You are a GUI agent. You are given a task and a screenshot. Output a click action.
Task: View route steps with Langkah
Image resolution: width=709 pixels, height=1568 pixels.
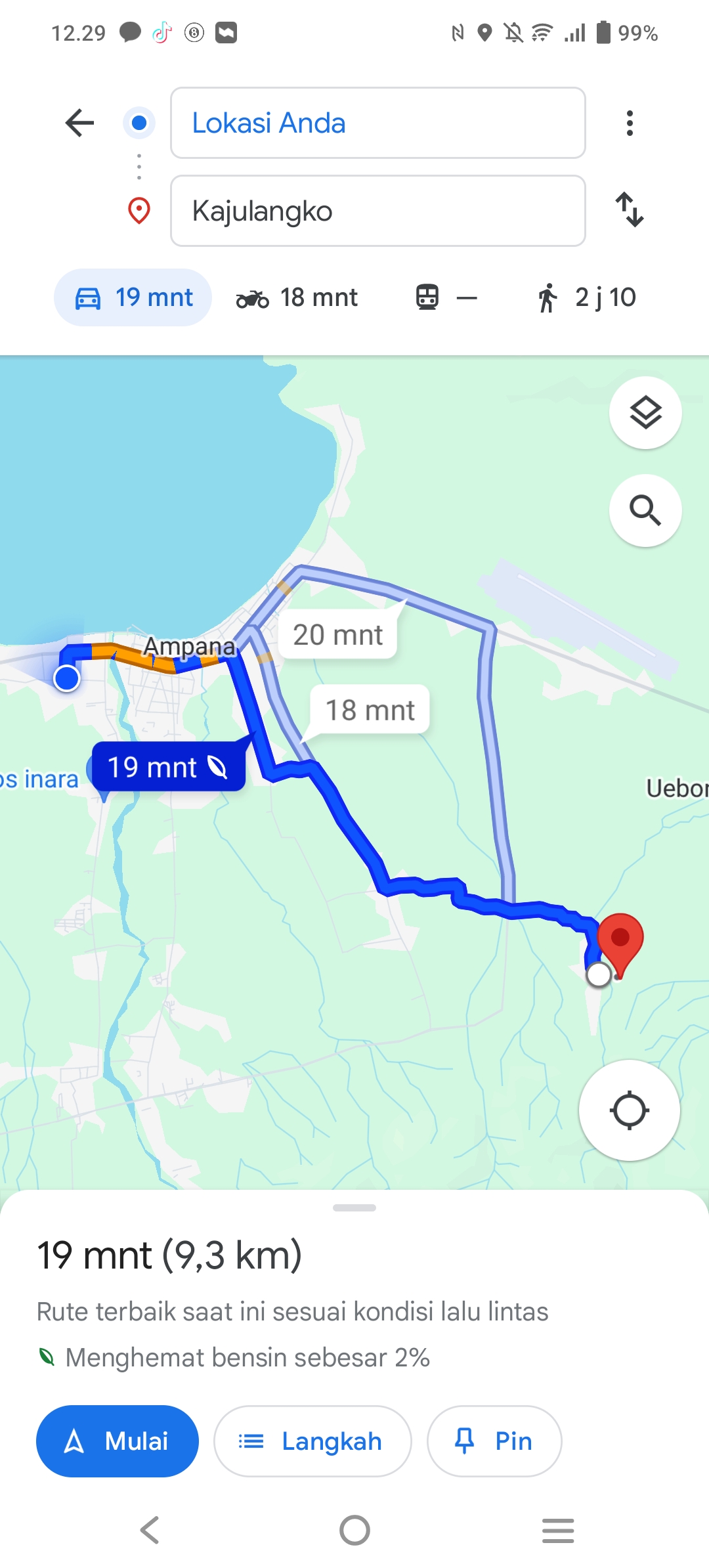coord(312,1441)
